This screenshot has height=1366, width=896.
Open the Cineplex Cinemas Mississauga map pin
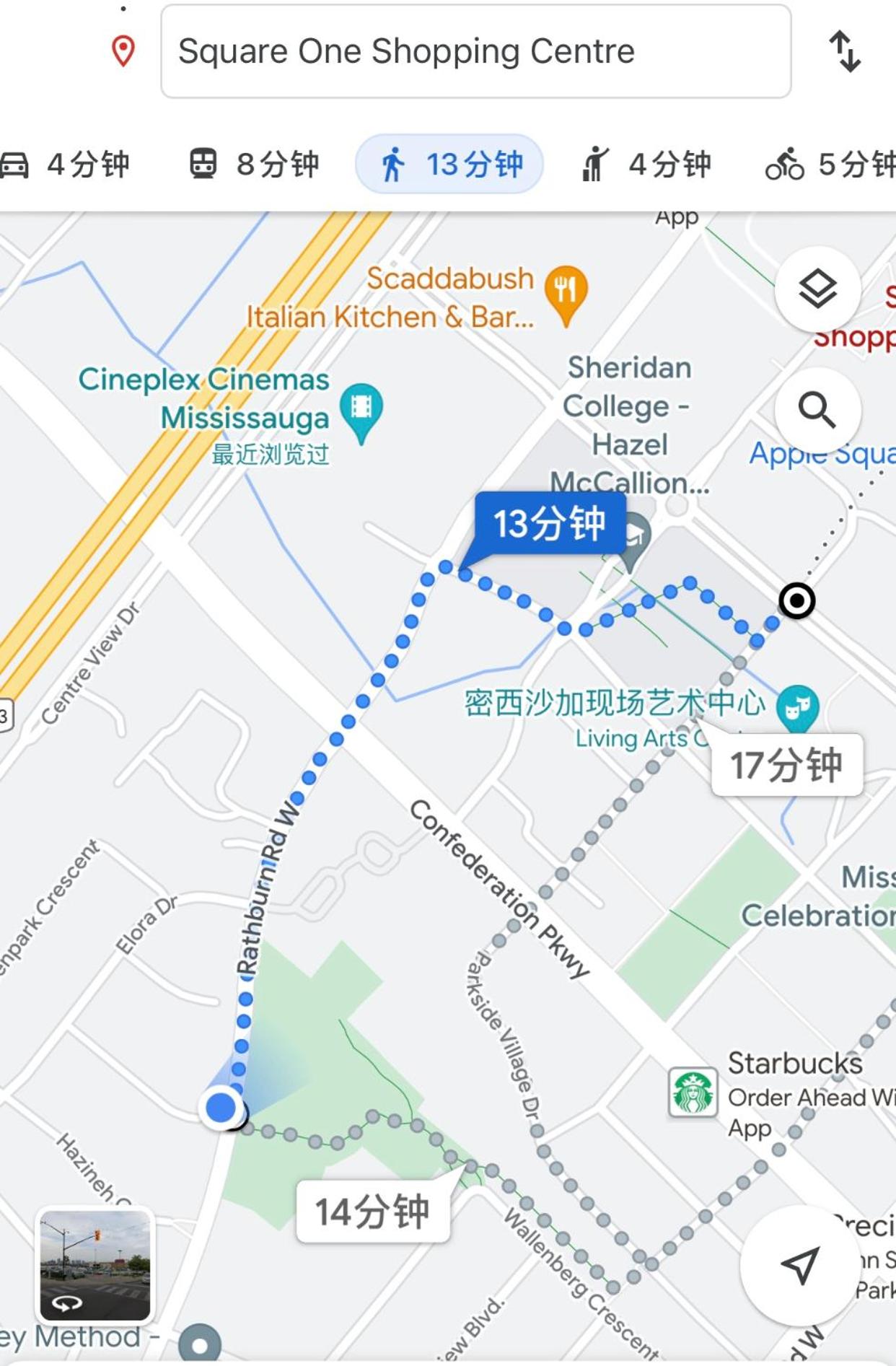(x=361, y=410)
